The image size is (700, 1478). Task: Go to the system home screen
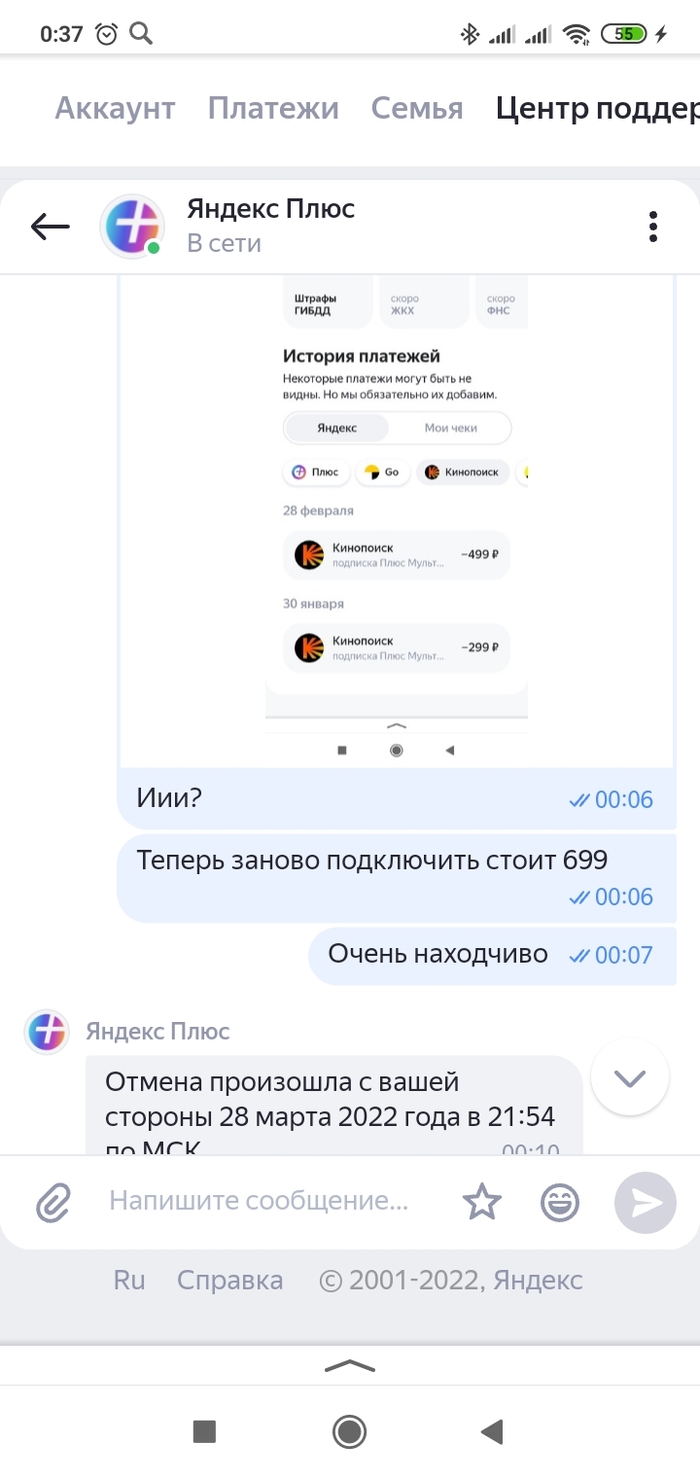(349, 1432)
